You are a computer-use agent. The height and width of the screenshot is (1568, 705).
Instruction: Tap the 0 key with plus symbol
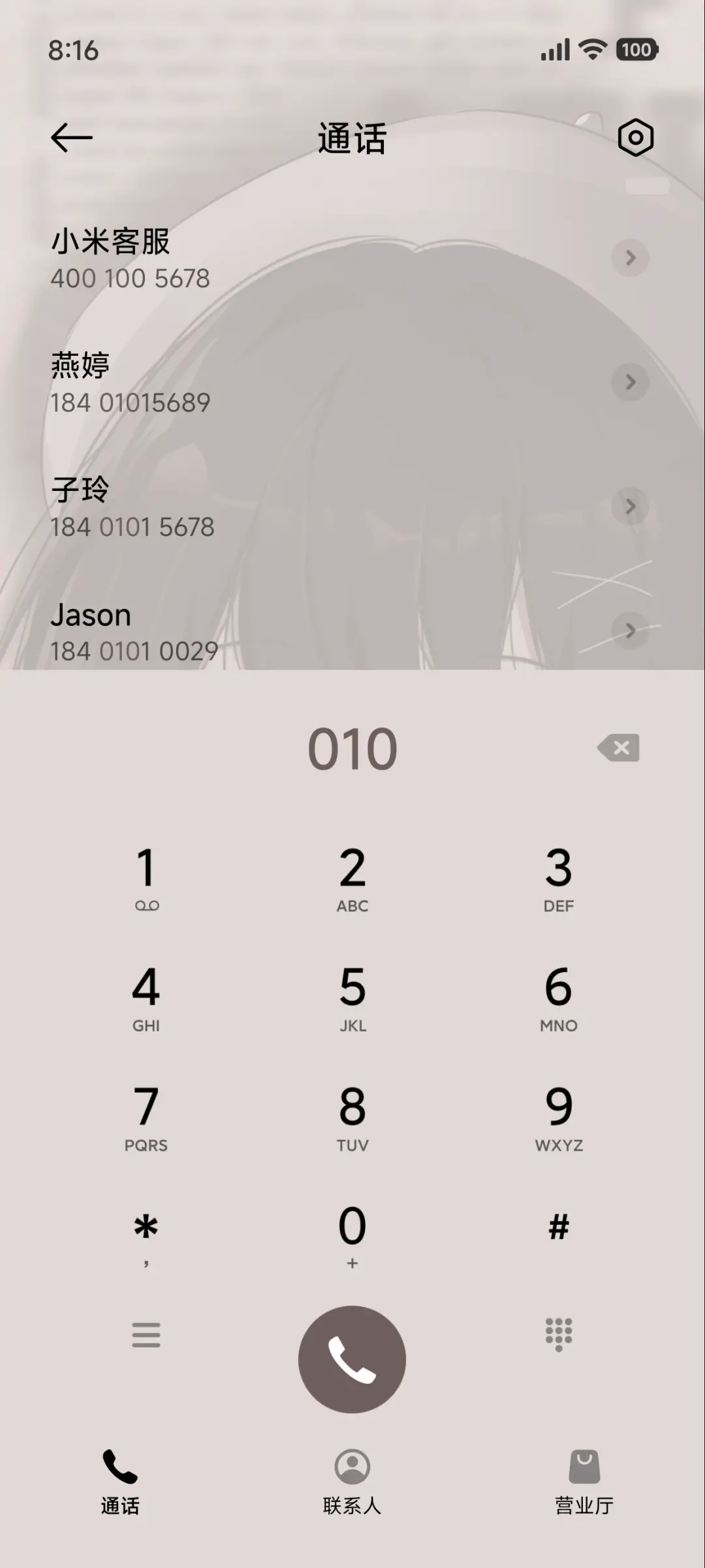(x=352, y=1234)
